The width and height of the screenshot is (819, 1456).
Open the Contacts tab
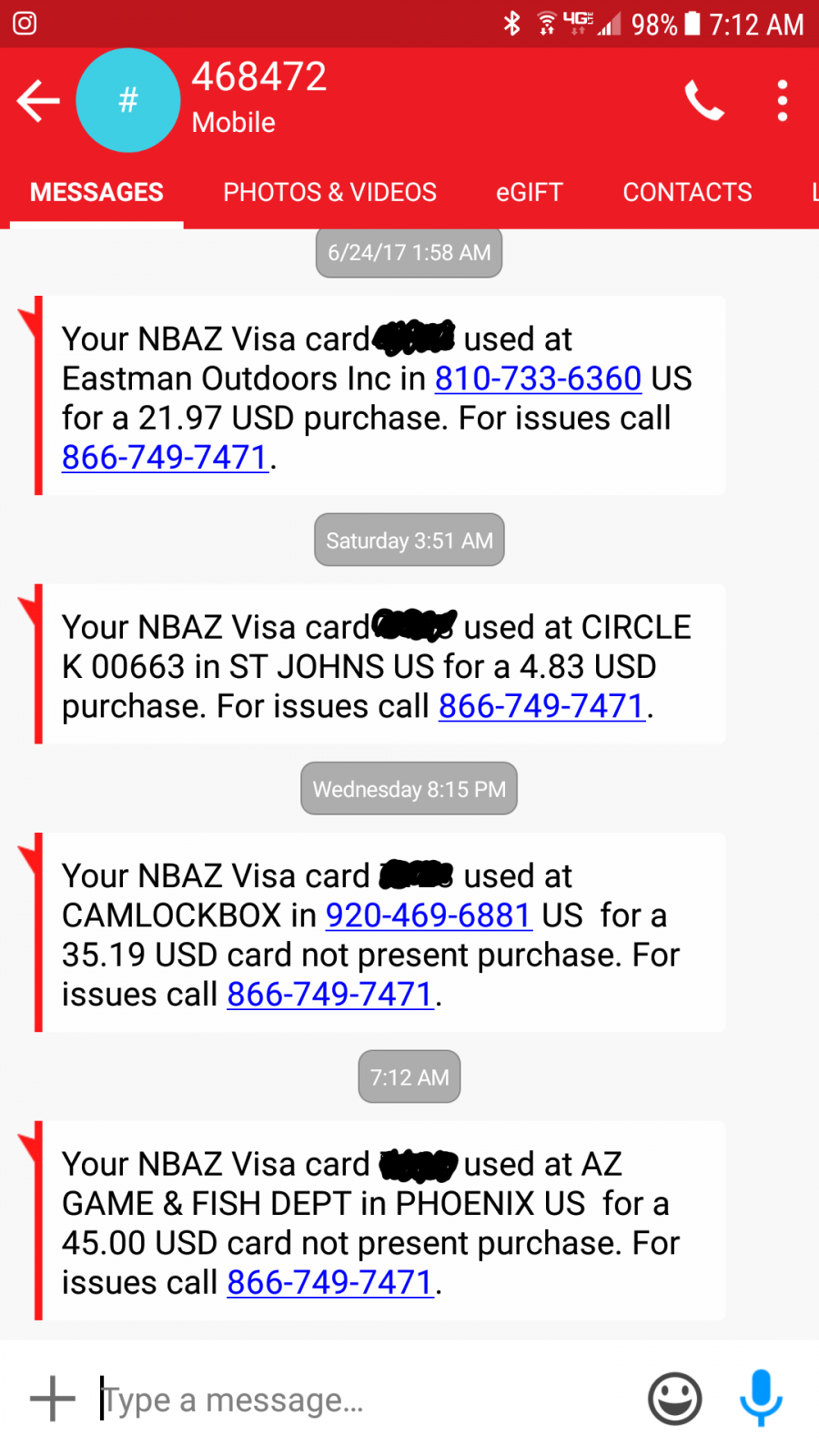(687, 192)
